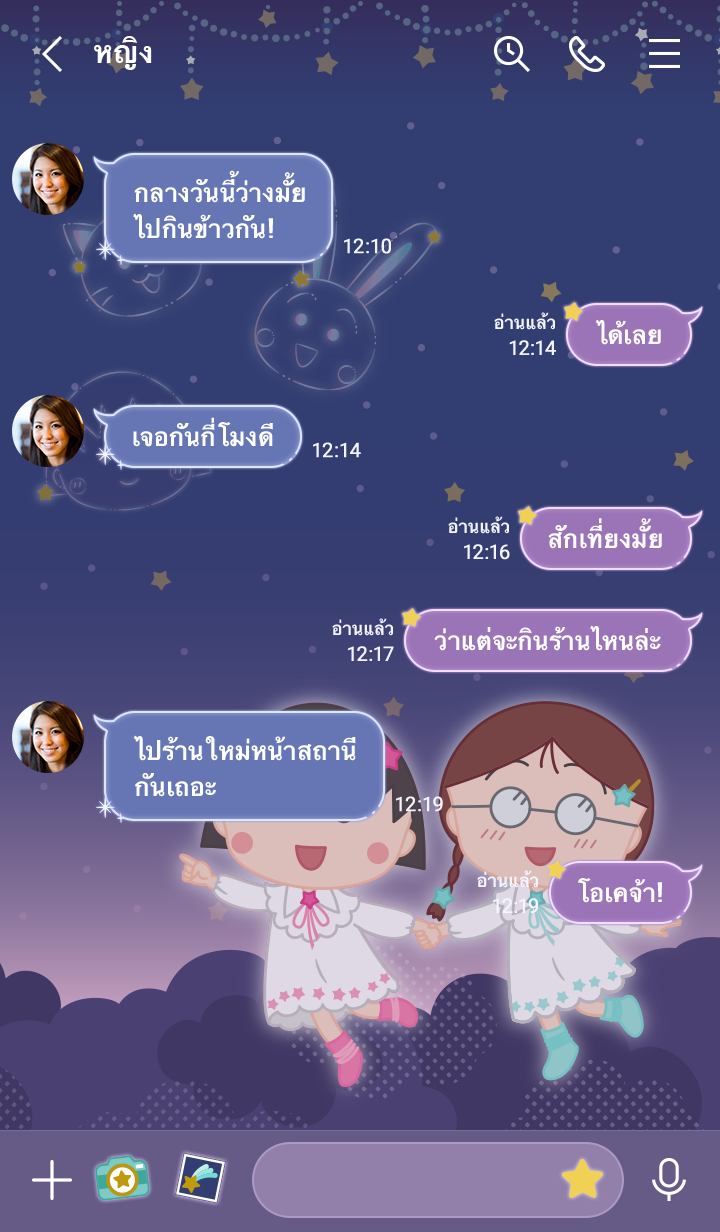720x1232 pixels.
Task: Launch the camera to take a photo
Action: tap(122, 1179)
